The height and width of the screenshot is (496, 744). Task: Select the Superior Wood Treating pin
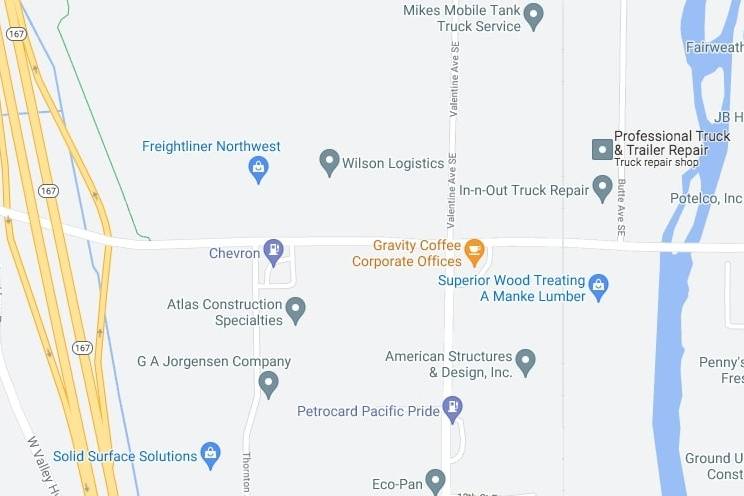(x=598, y=286)
